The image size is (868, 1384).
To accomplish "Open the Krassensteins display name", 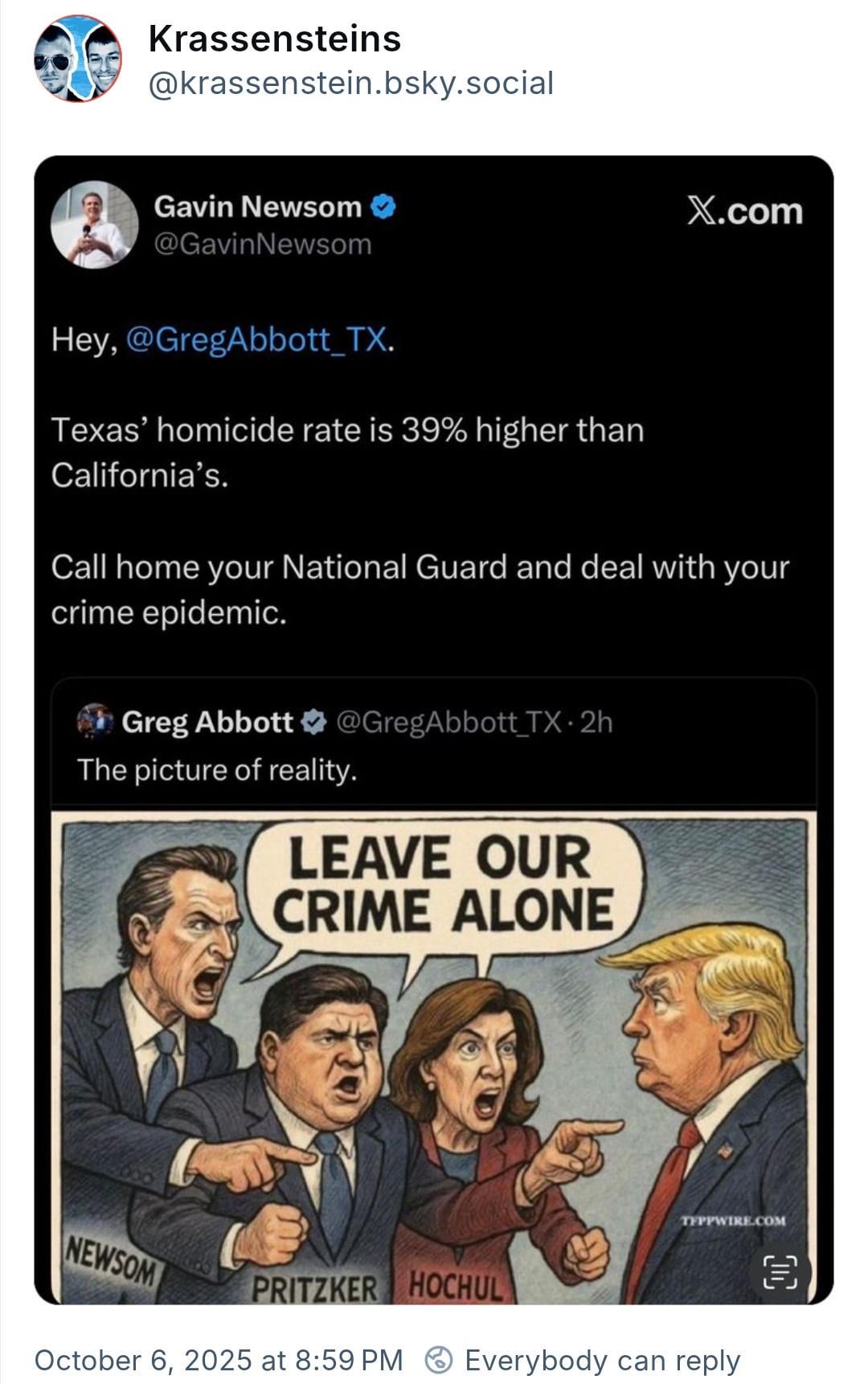I will (274, 39).
